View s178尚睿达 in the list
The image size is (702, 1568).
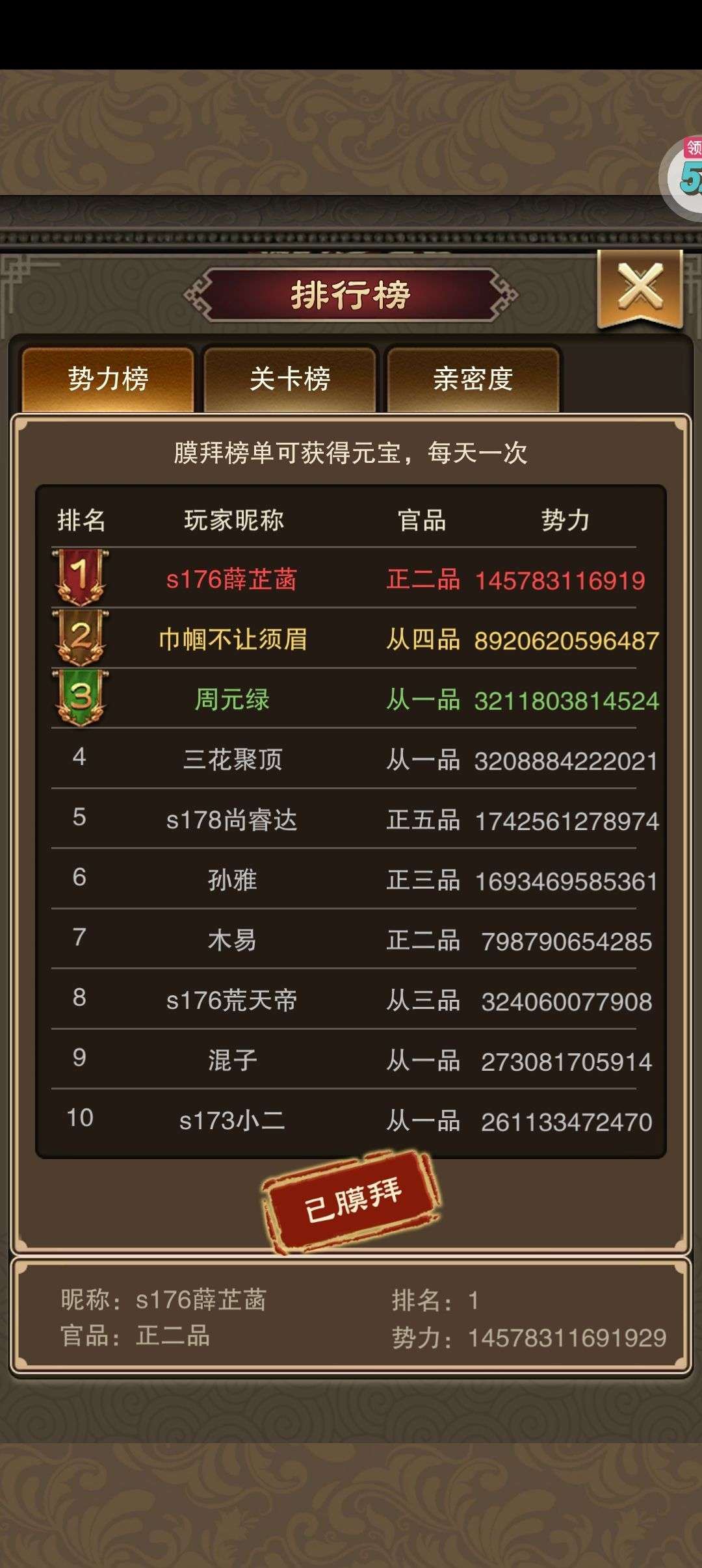click(x=231, y=820)
